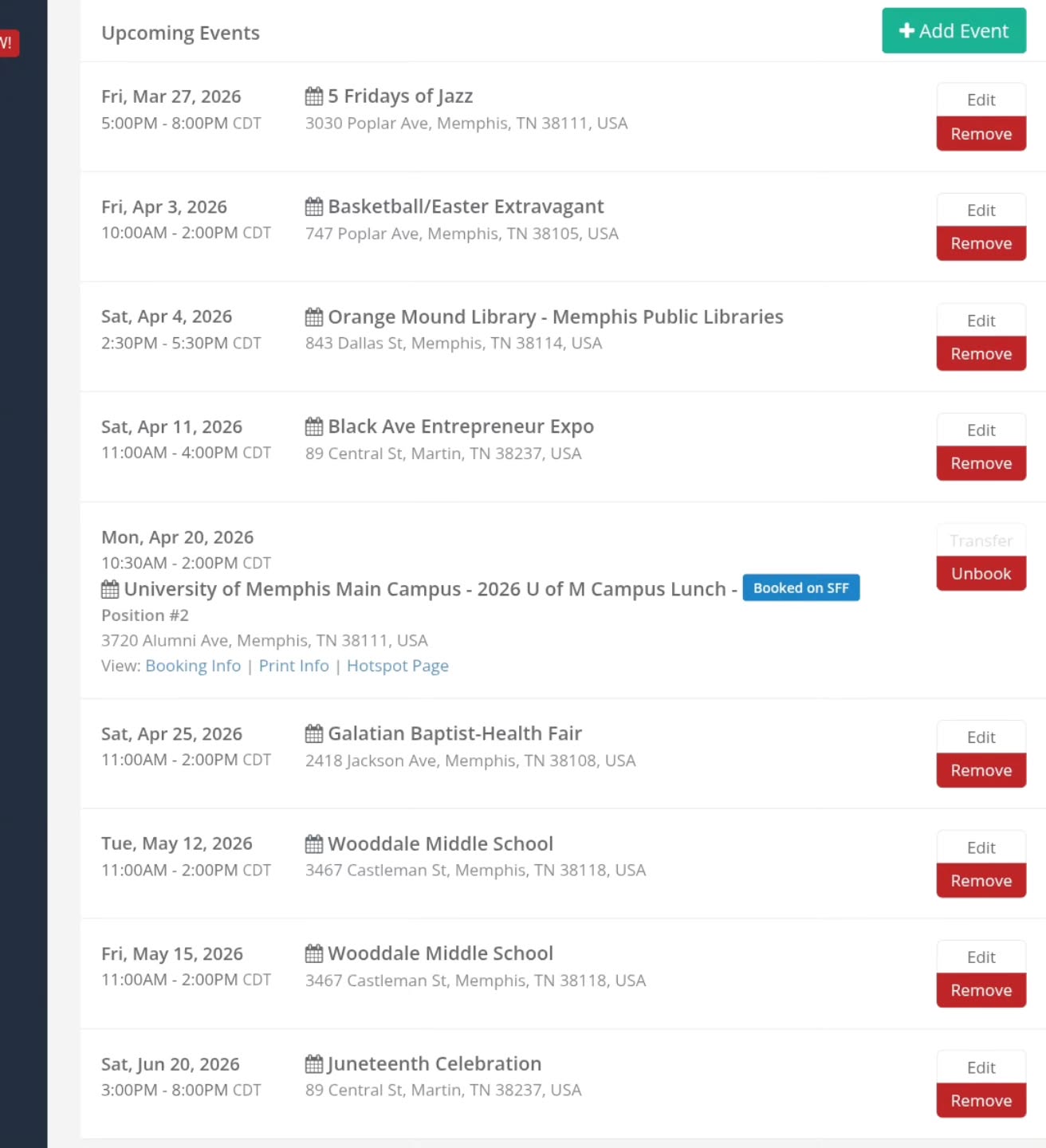Remove the Black Ave Entrepreneur Expo event

(981, 464)
